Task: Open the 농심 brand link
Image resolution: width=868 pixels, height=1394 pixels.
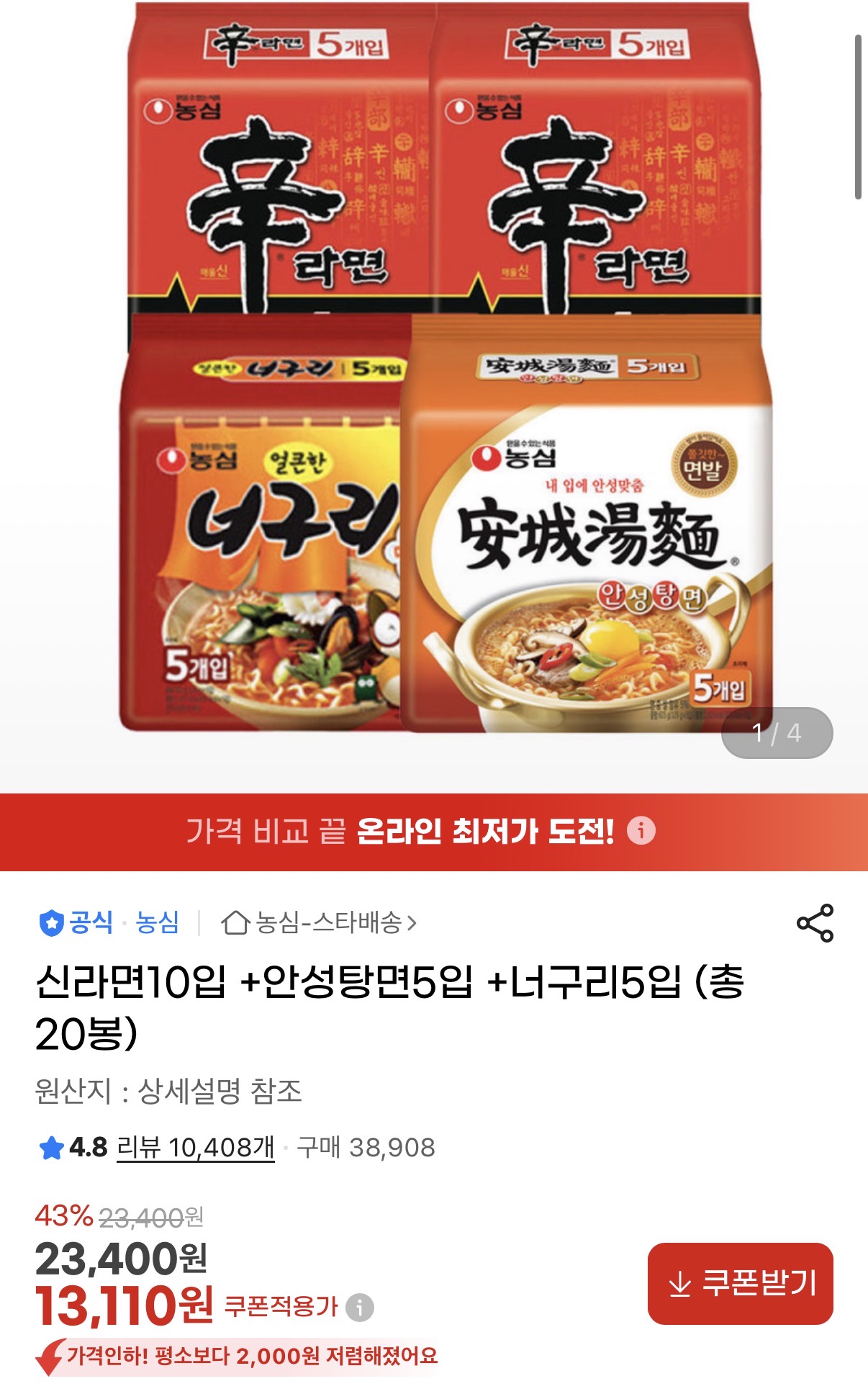Action: point(157,922)
